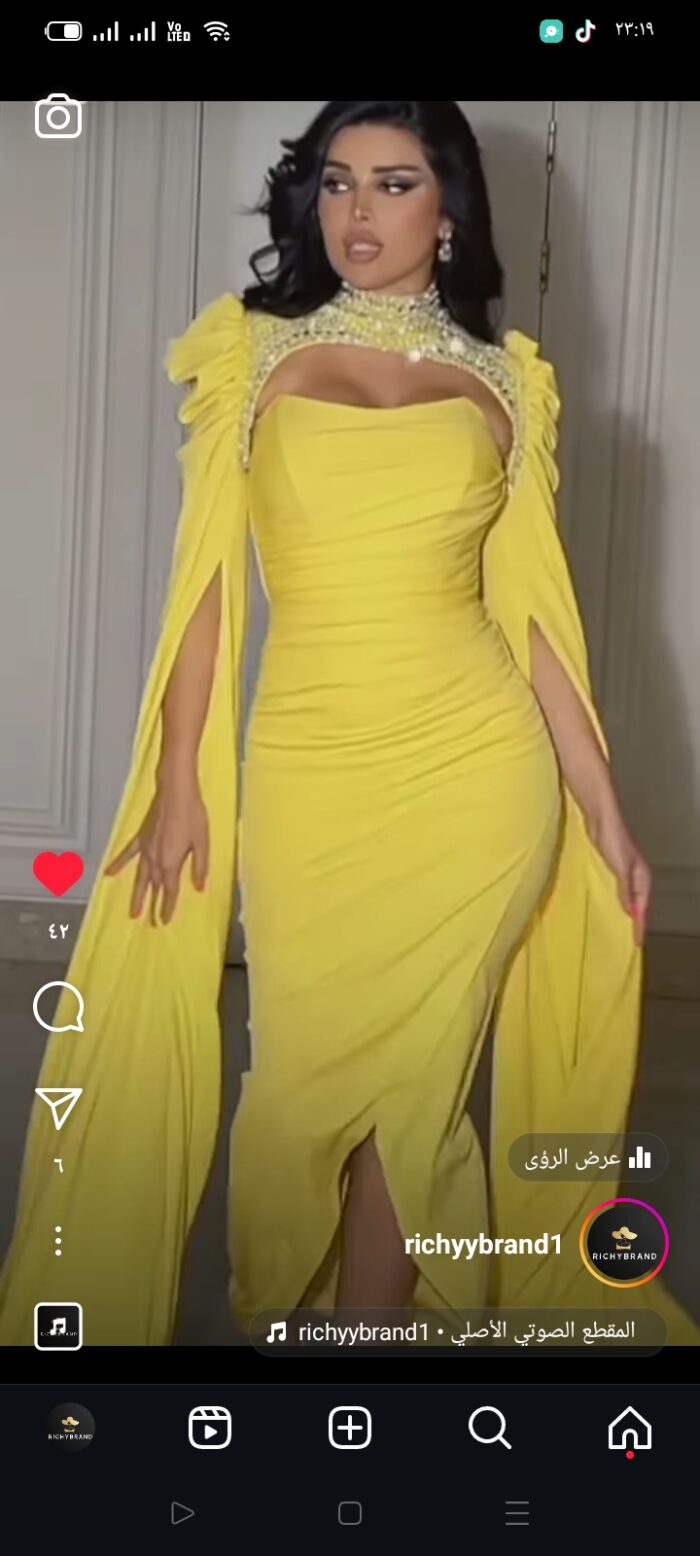700x1556 pixels.
Task: Switch to the Search tab
Action: pyautogui.click(x=490, y=1428)
